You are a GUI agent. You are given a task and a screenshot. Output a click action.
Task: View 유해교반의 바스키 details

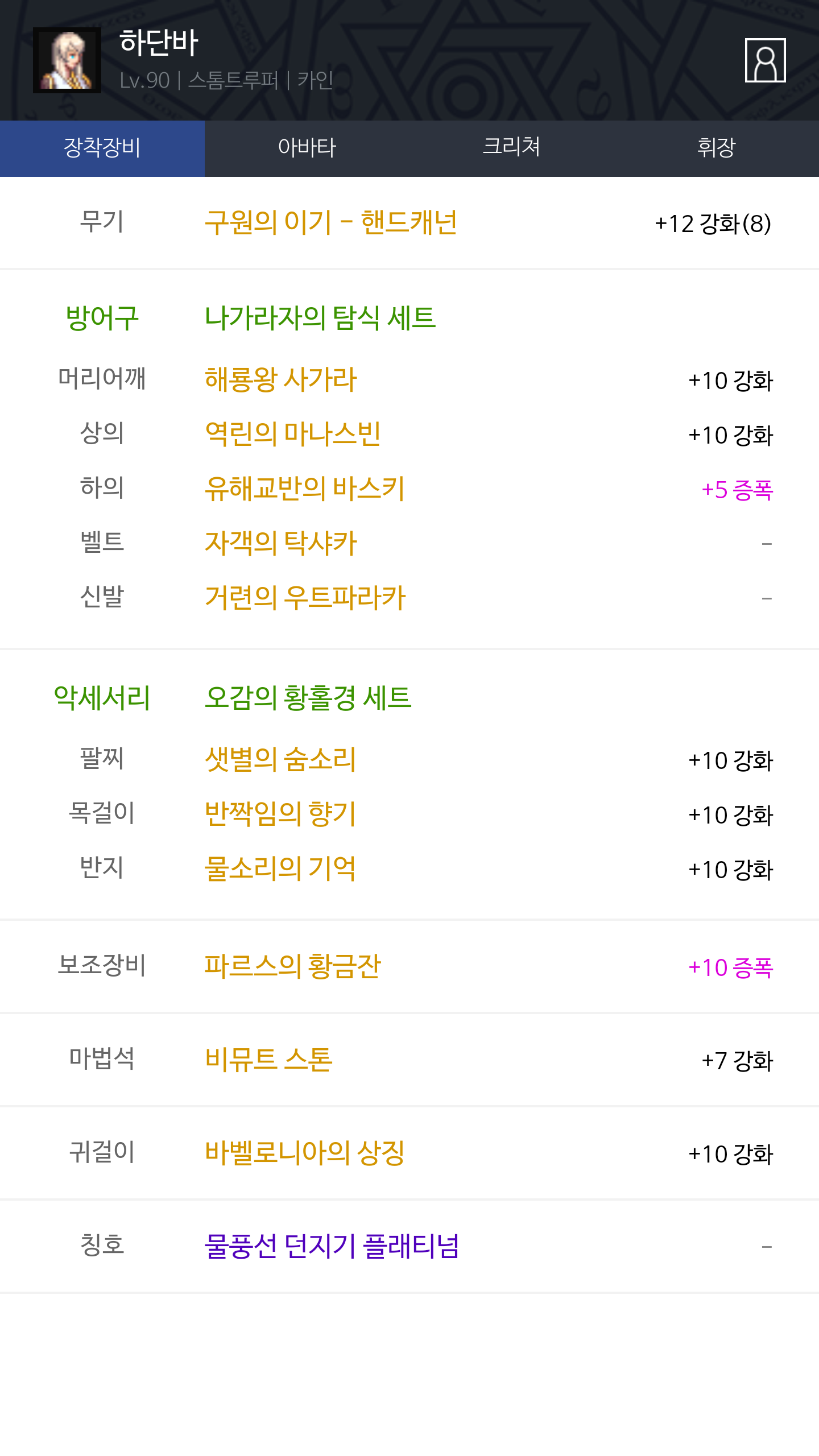(x=304, y=489)
